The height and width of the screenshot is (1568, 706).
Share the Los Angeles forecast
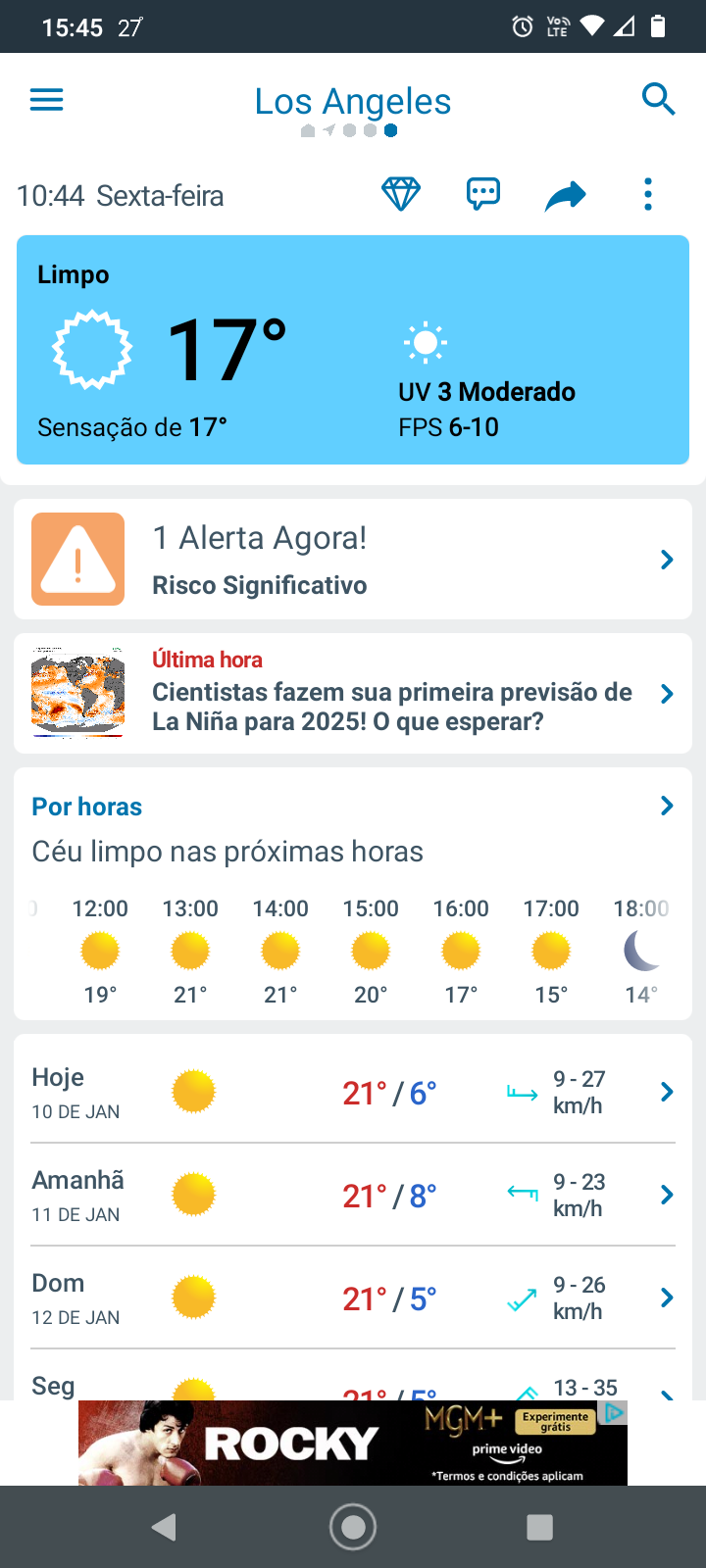point(566,195)
